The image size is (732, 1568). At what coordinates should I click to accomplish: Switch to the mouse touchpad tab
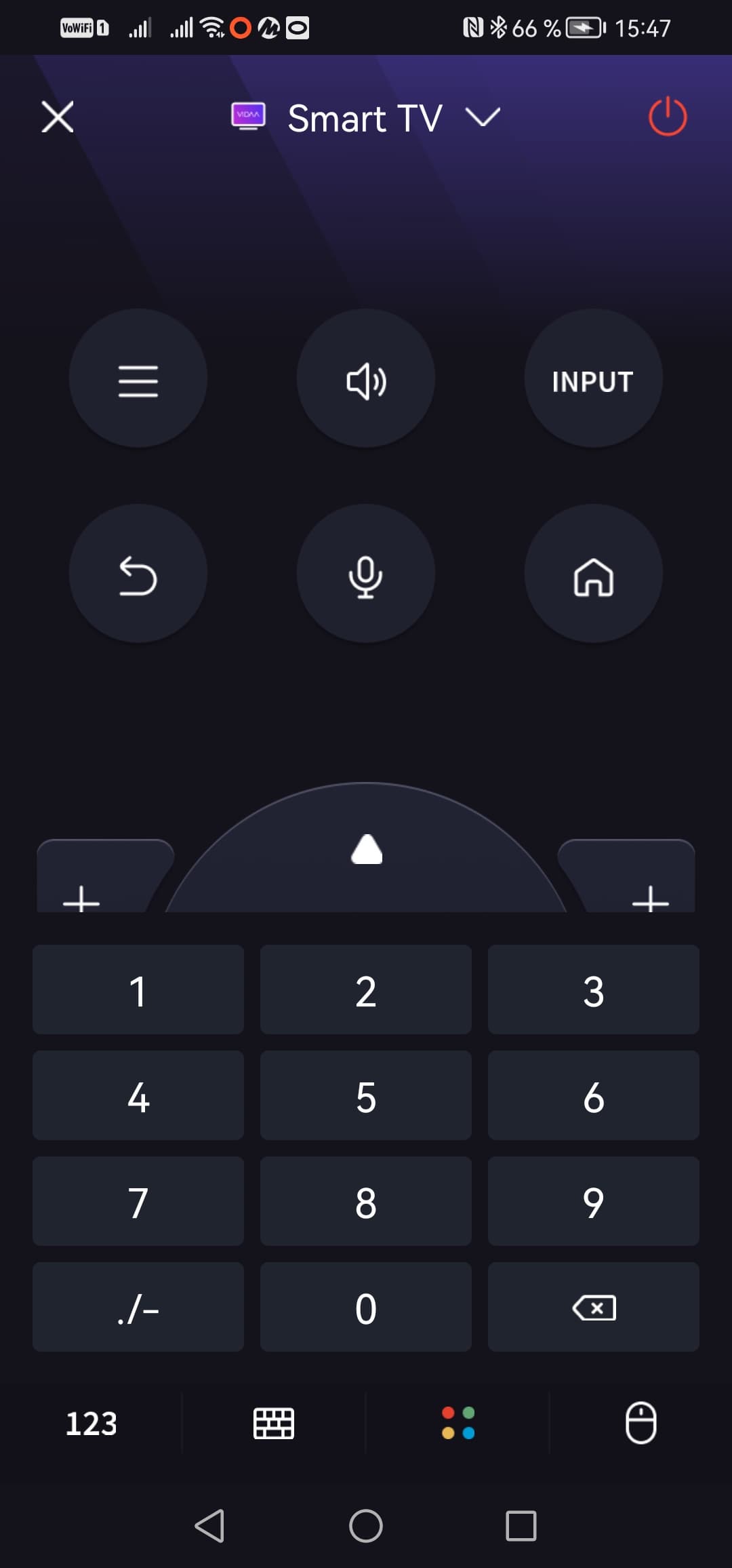point(640,1423)
